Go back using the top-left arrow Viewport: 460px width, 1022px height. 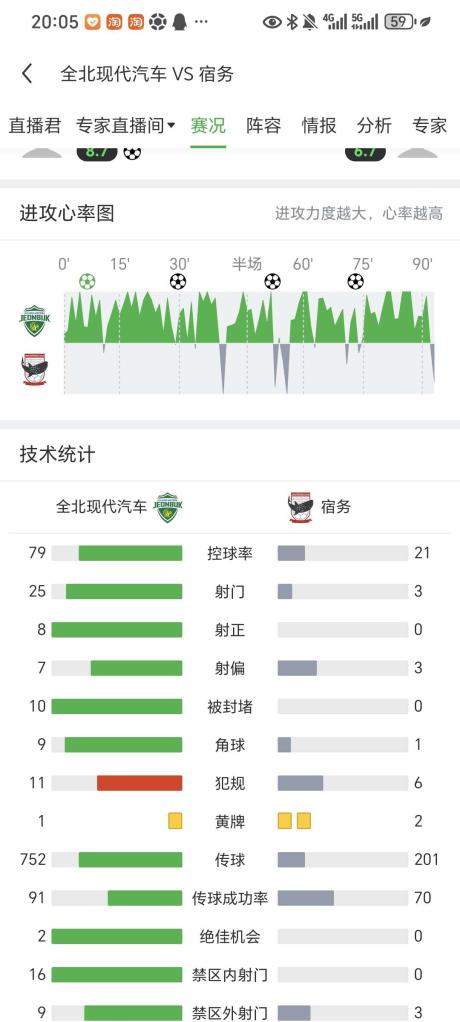coord(27,74)
